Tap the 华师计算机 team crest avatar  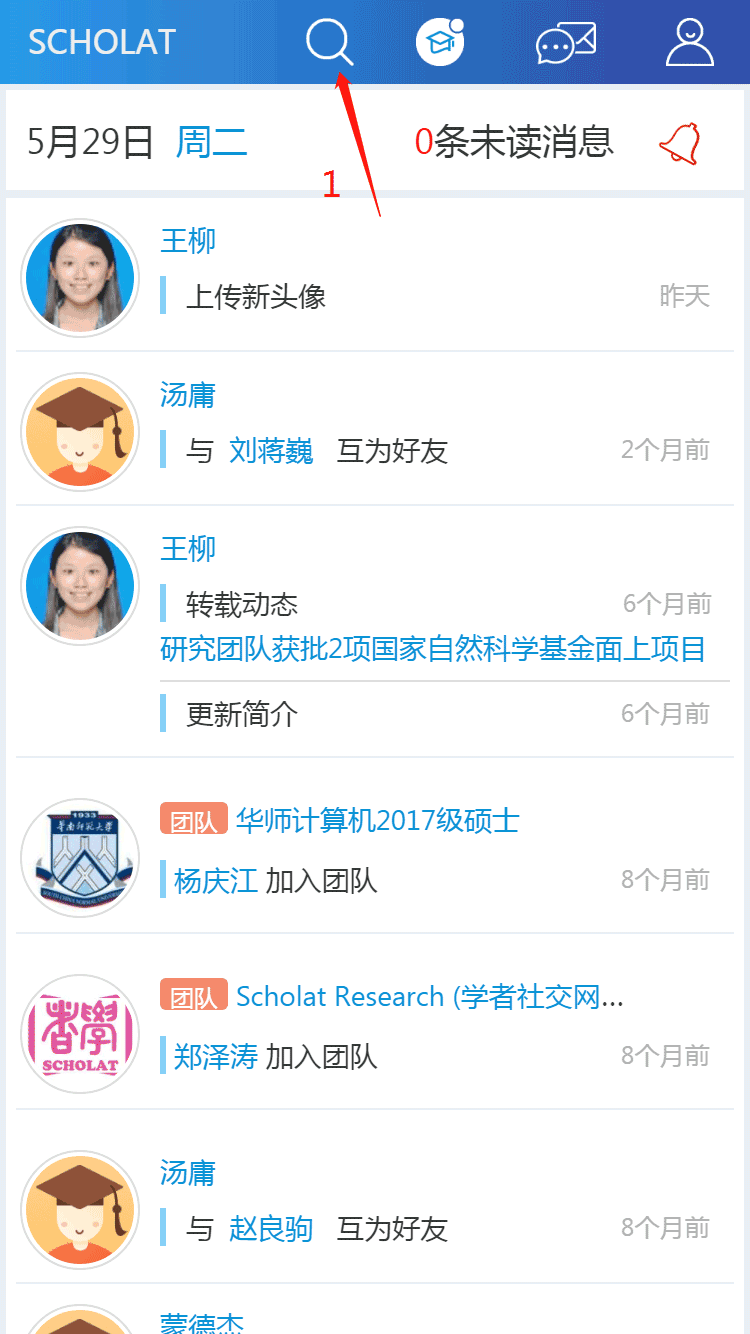click(80, 858)
